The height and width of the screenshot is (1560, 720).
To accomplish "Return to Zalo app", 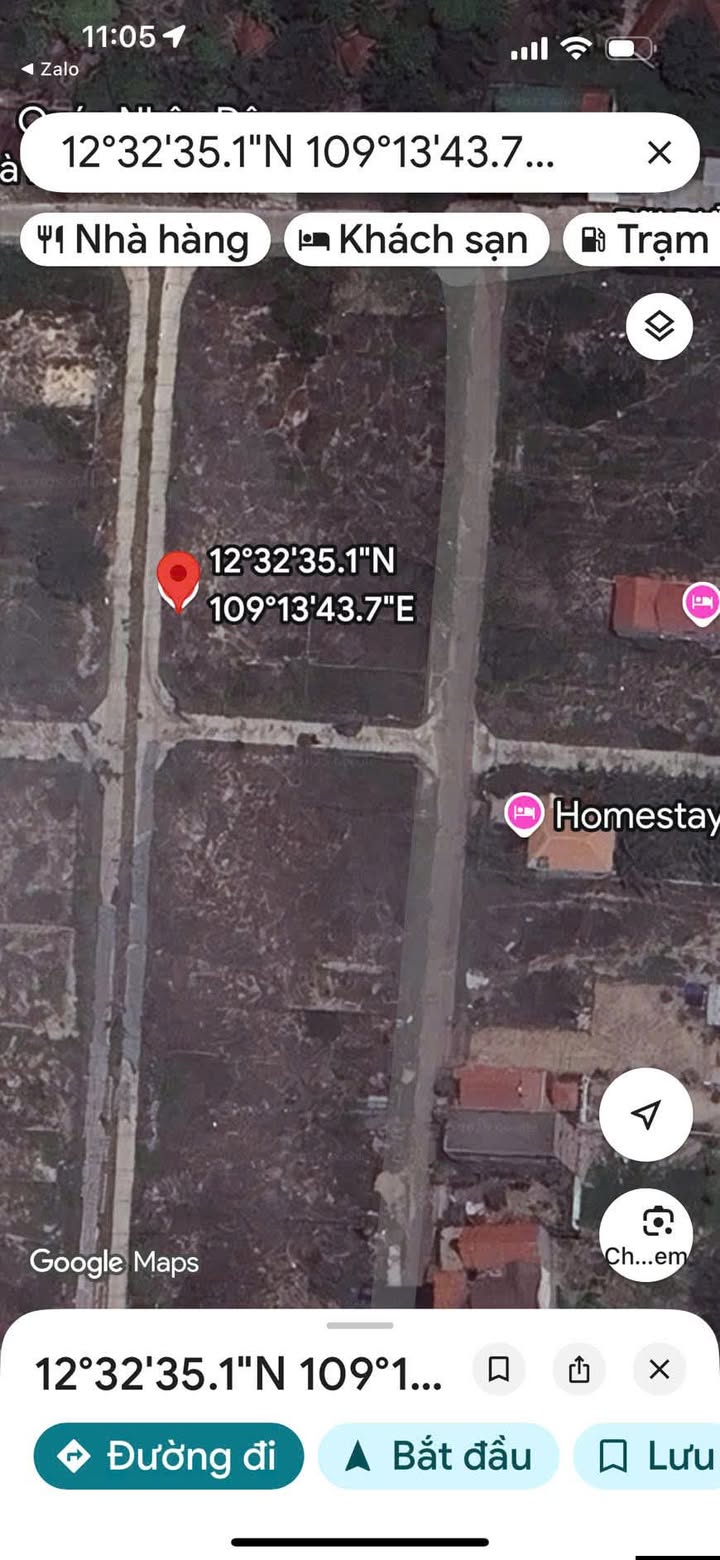I will tap(50, 69).
